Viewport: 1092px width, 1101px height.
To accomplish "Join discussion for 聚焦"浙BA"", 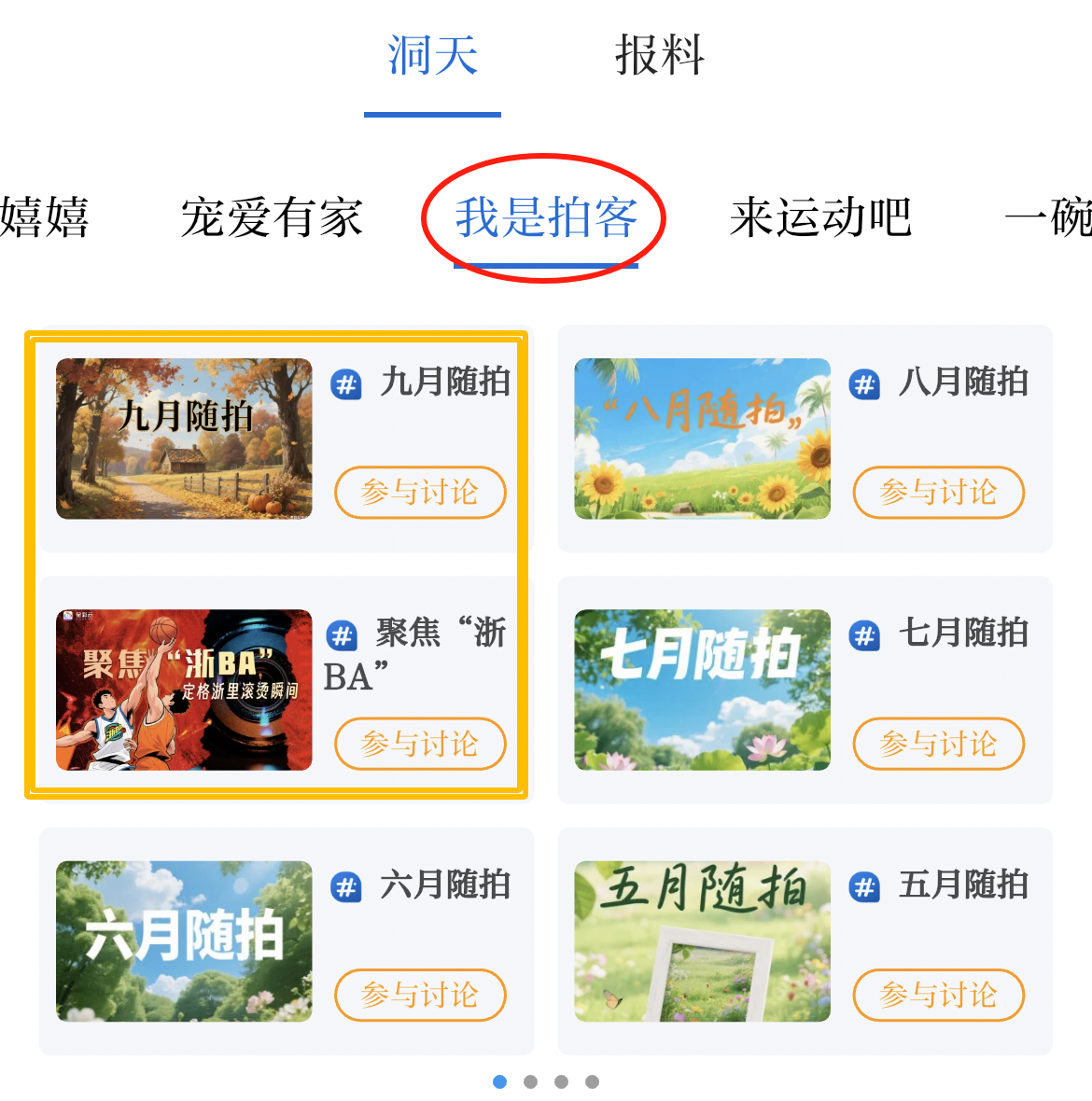I will tap(420, 744).
